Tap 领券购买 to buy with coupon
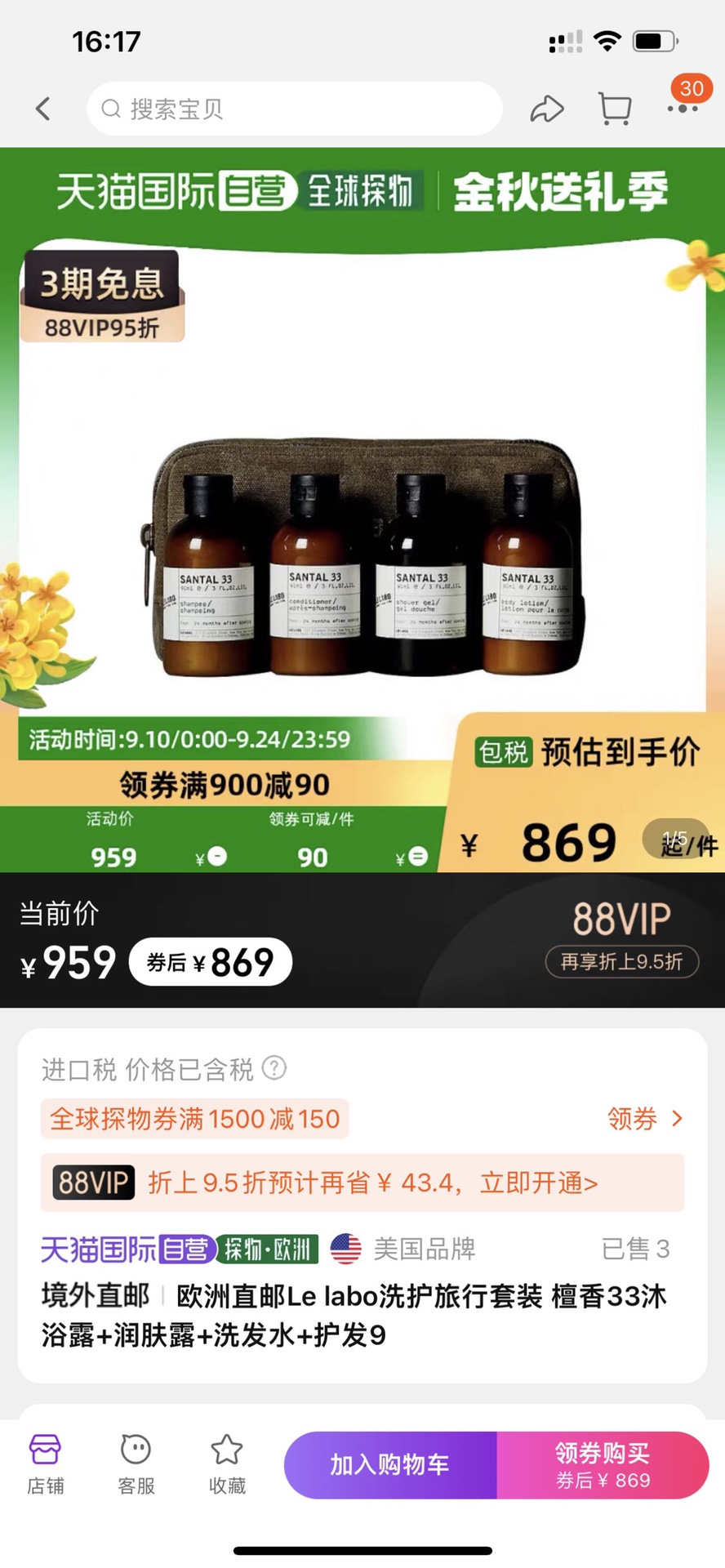725x1568 pixels. click(x=603, y=1464)
